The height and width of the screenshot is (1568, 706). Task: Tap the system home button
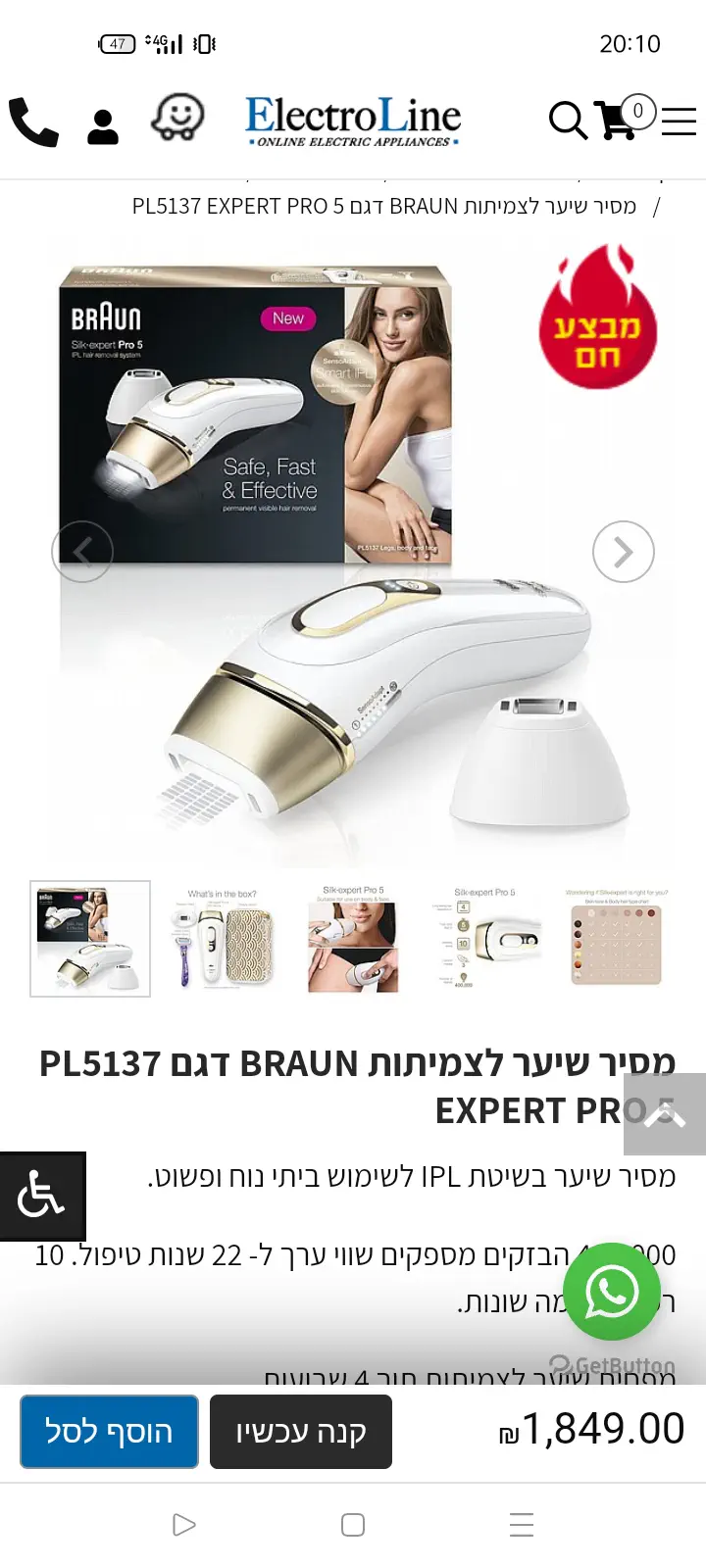(353, 1525)
